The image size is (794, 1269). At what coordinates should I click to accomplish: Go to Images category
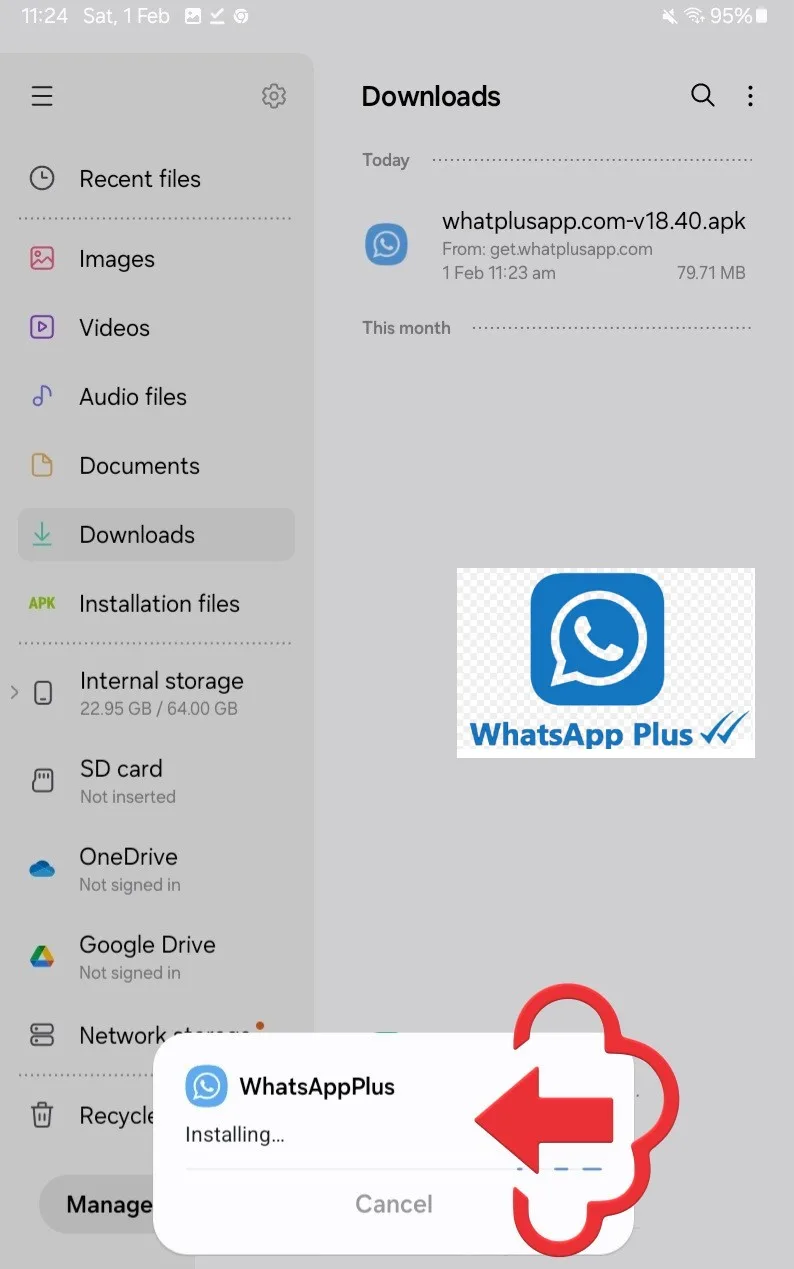[x=117, y=259]
